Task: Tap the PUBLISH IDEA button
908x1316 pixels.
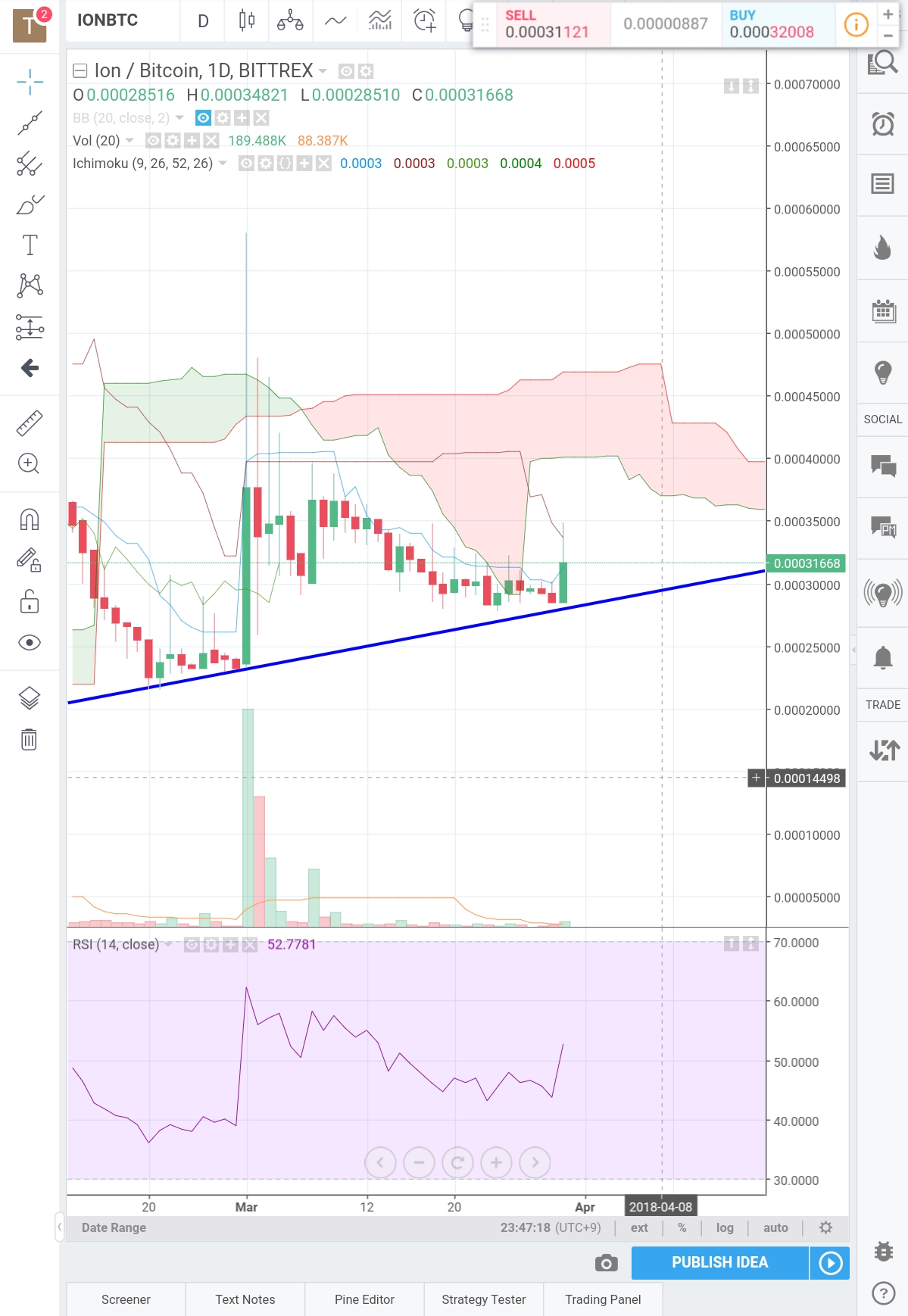Action: [719, 1262]
